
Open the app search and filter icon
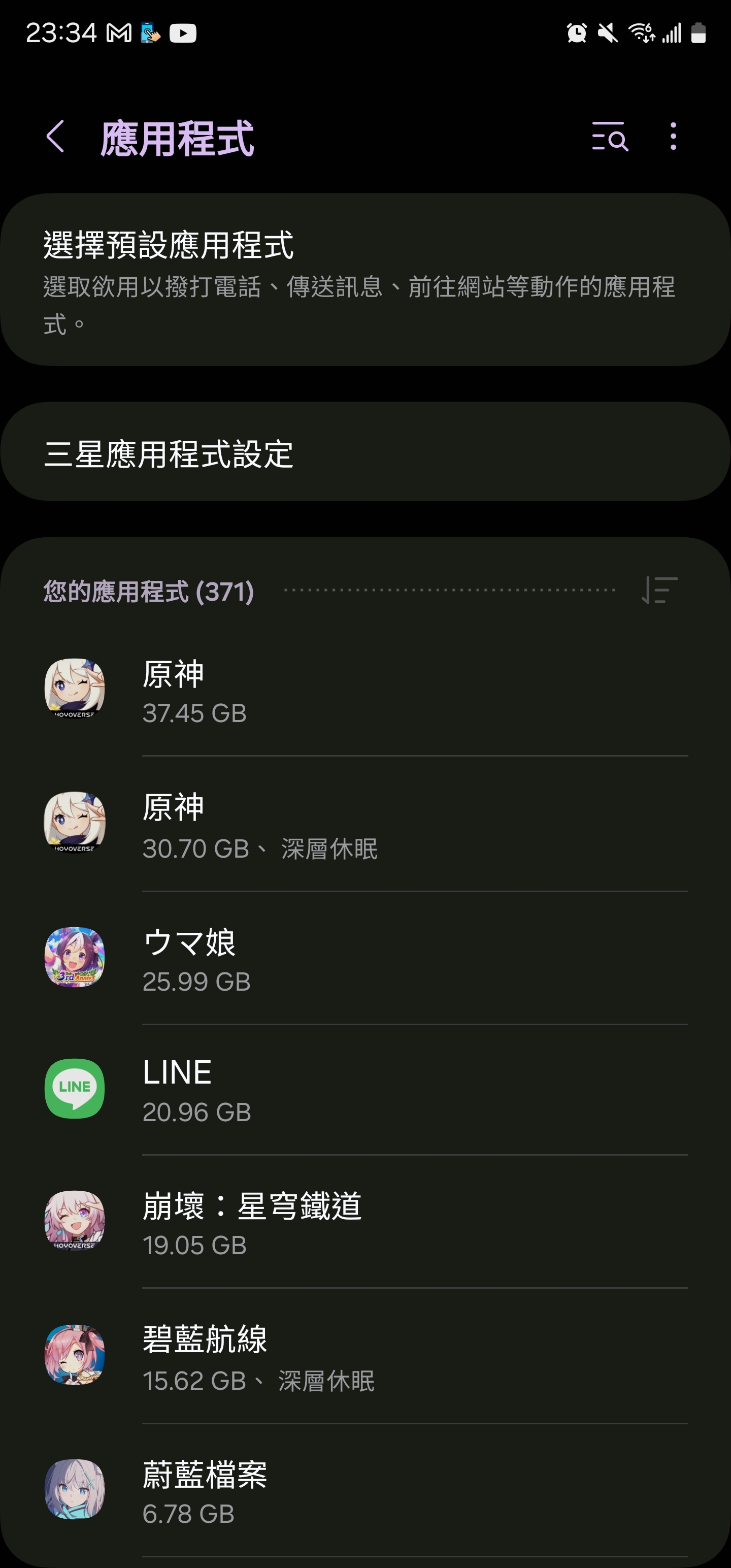click(x=609, y=137)
